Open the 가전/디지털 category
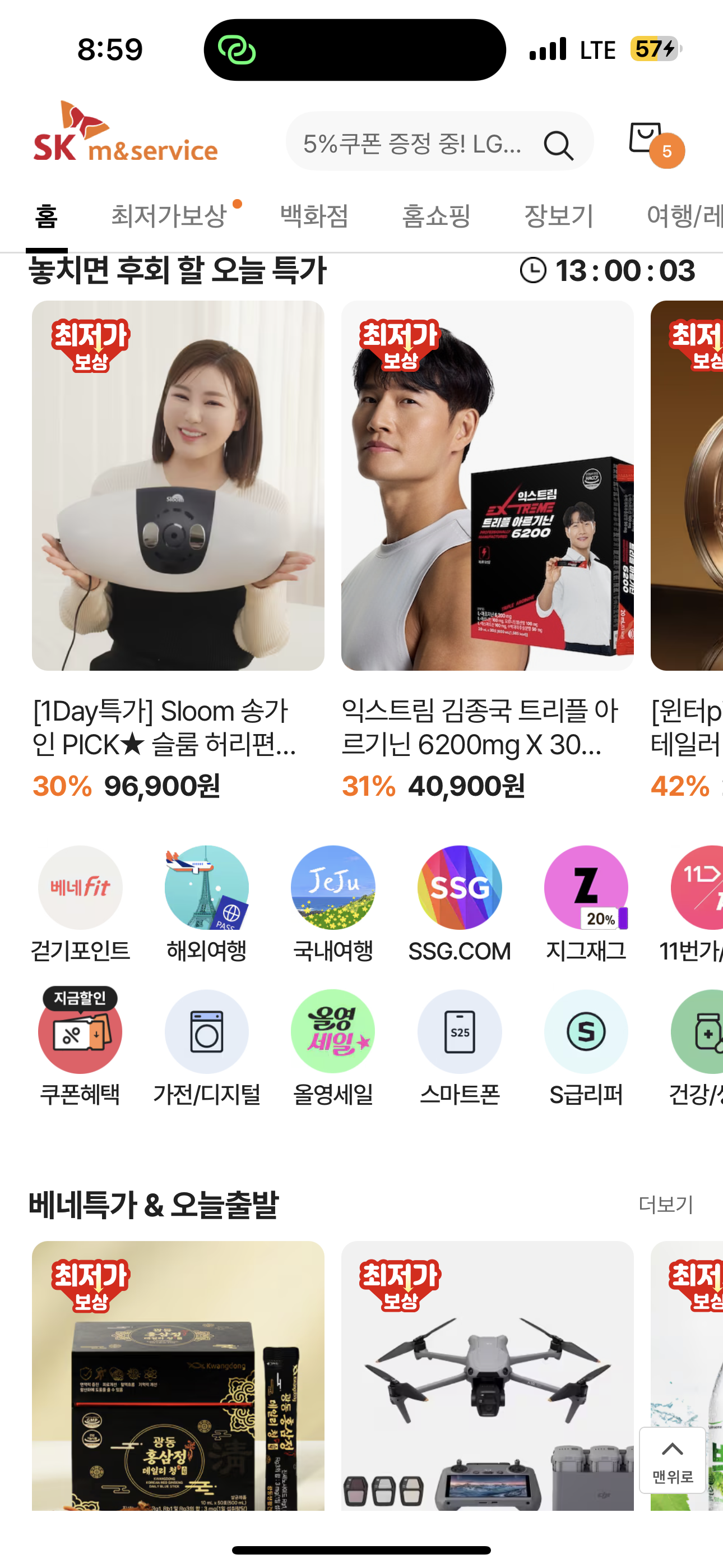Viewport: 723px width, 1568px height. tap(207, 1048)
